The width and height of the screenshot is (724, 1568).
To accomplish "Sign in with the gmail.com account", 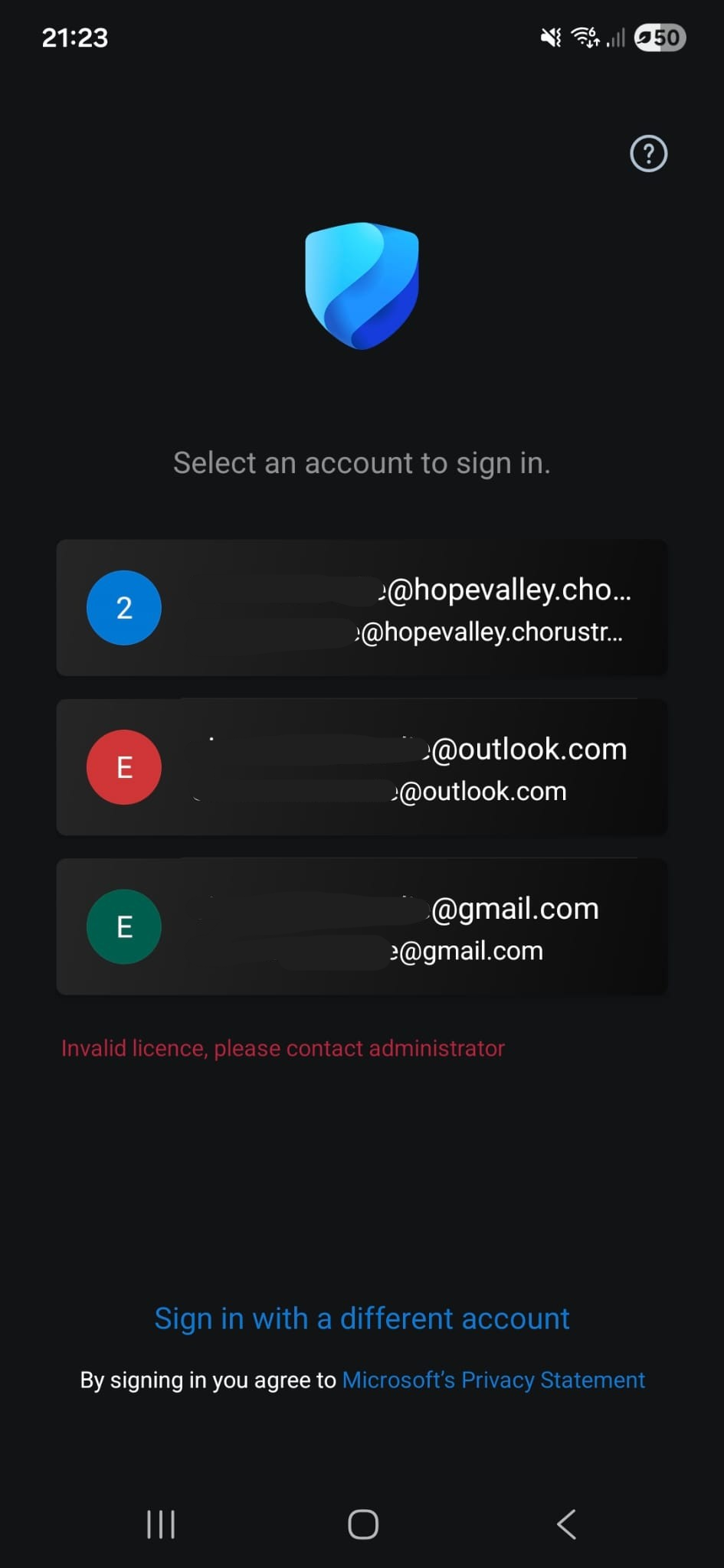I will [362, 926].
